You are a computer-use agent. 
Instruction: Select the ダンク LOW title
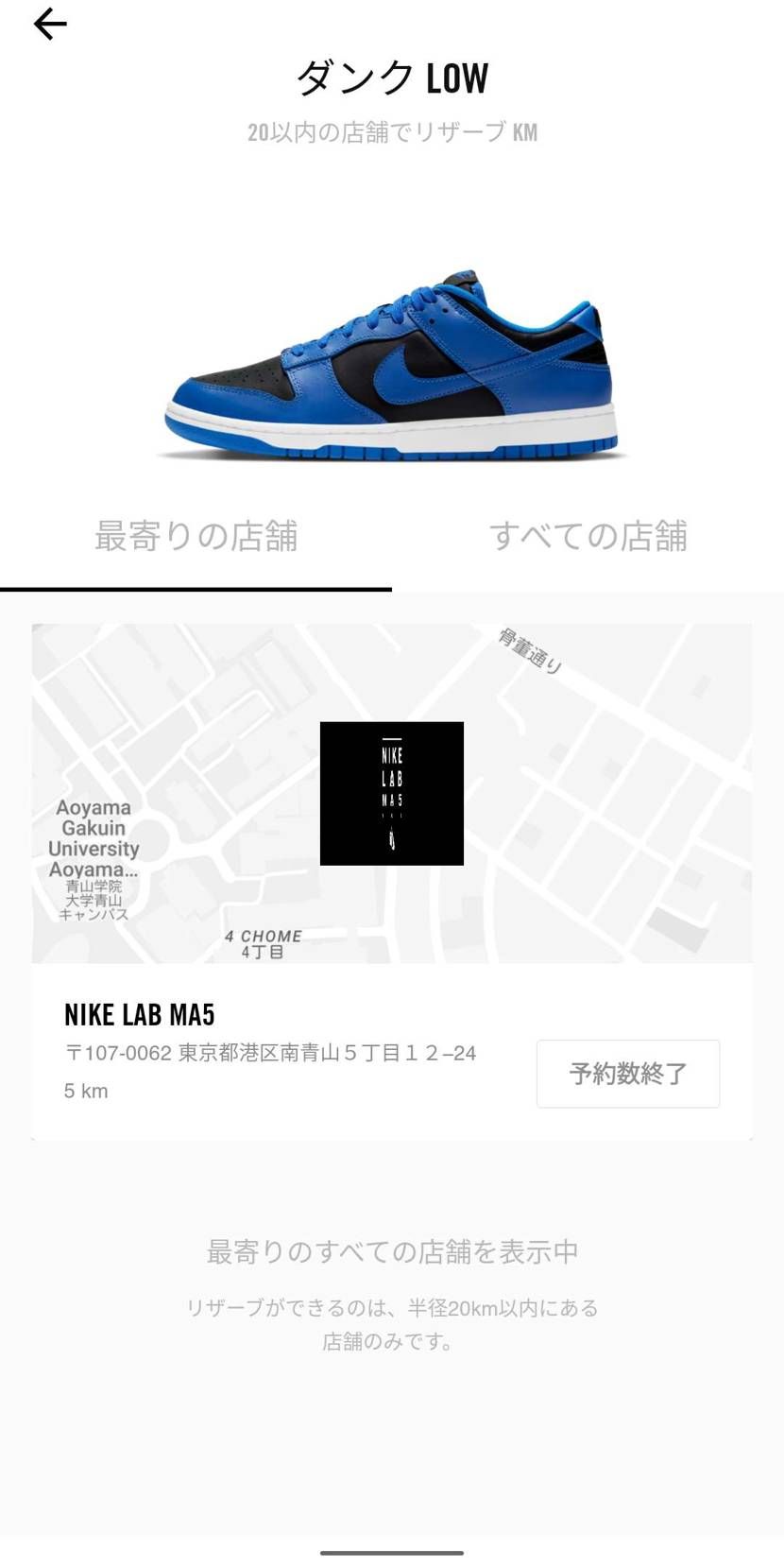[391, 78]
